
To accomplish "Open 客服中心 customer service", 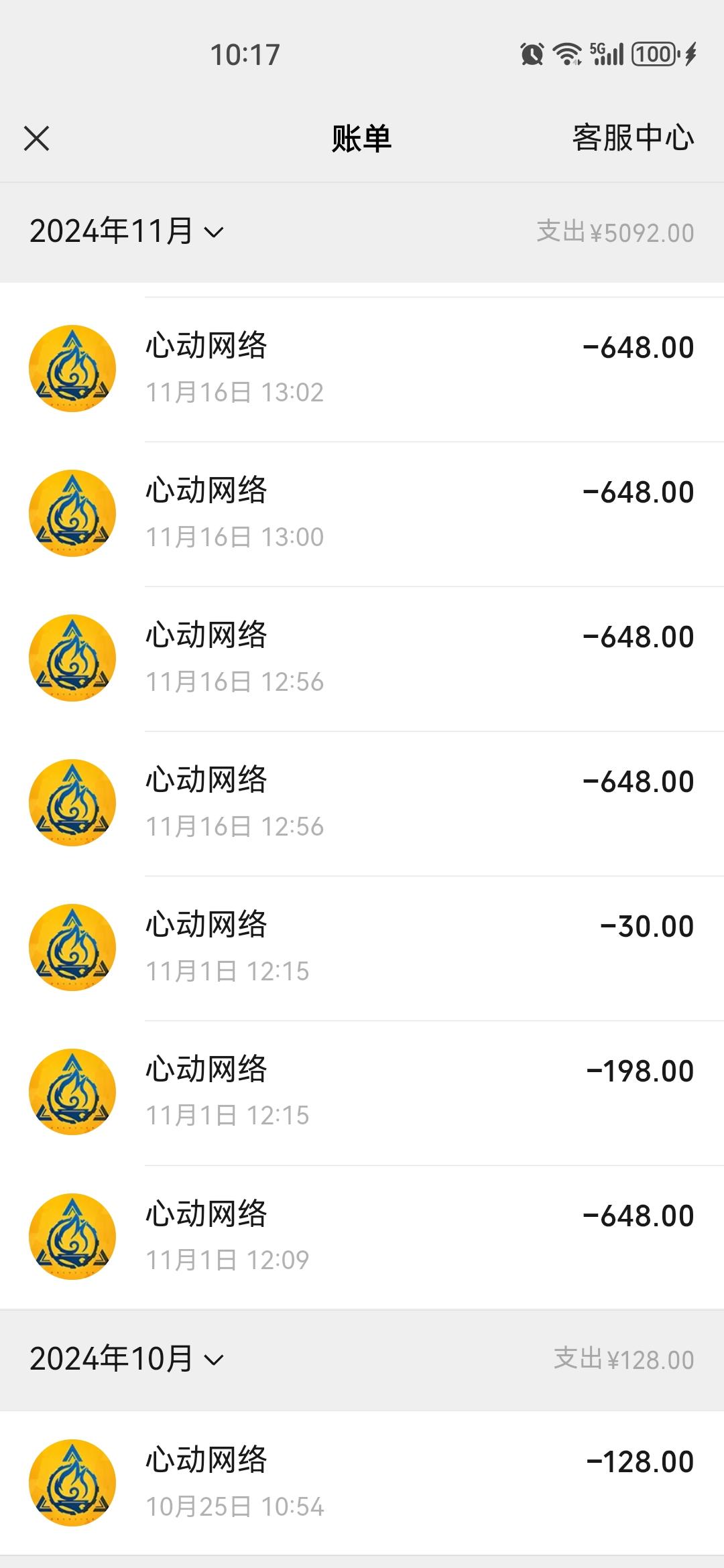I will (x=633, y=138).
